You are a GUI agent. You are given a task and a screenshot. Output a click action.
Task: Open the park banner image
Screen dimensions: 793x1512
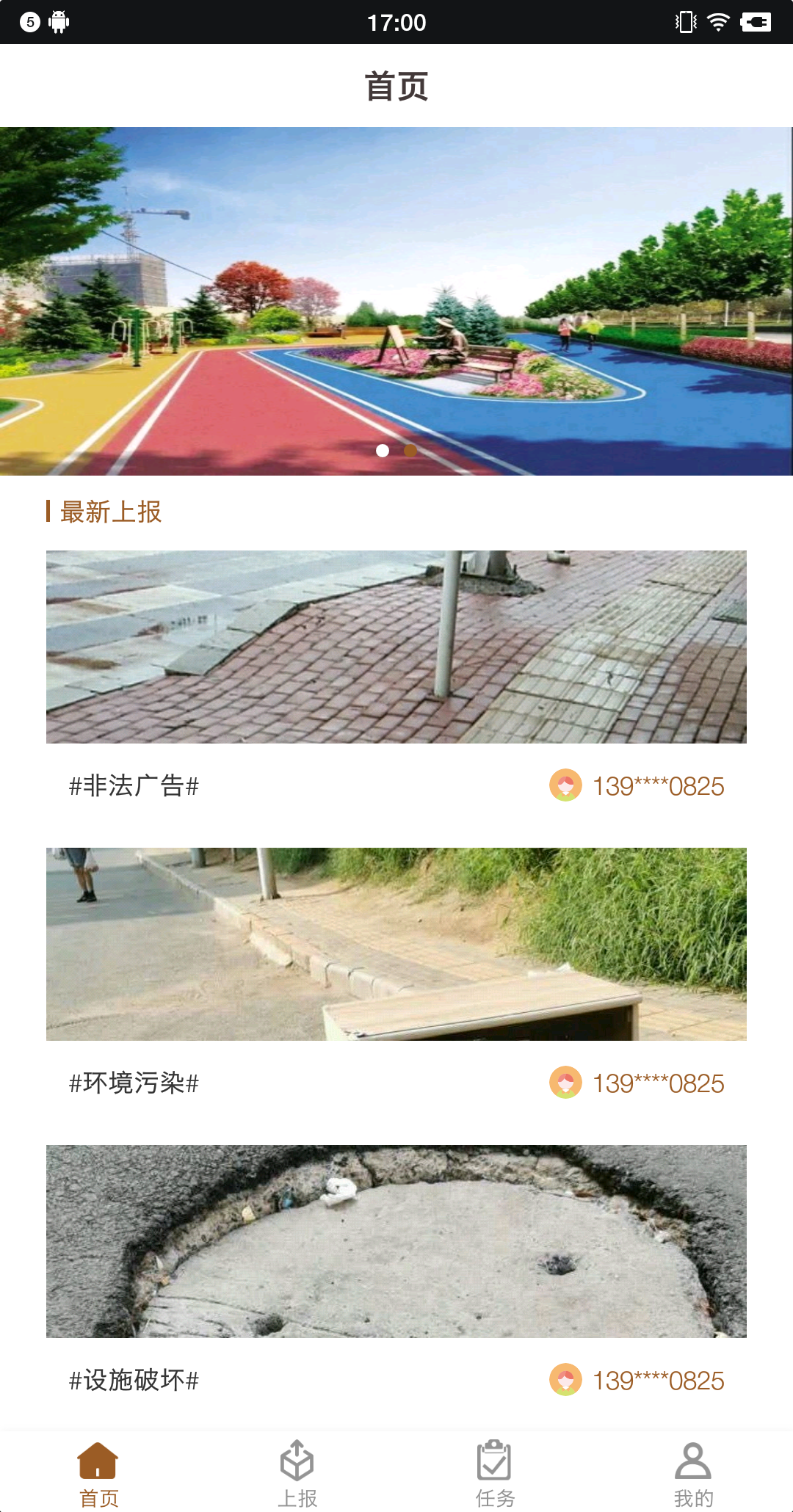(x=396, y=301)
